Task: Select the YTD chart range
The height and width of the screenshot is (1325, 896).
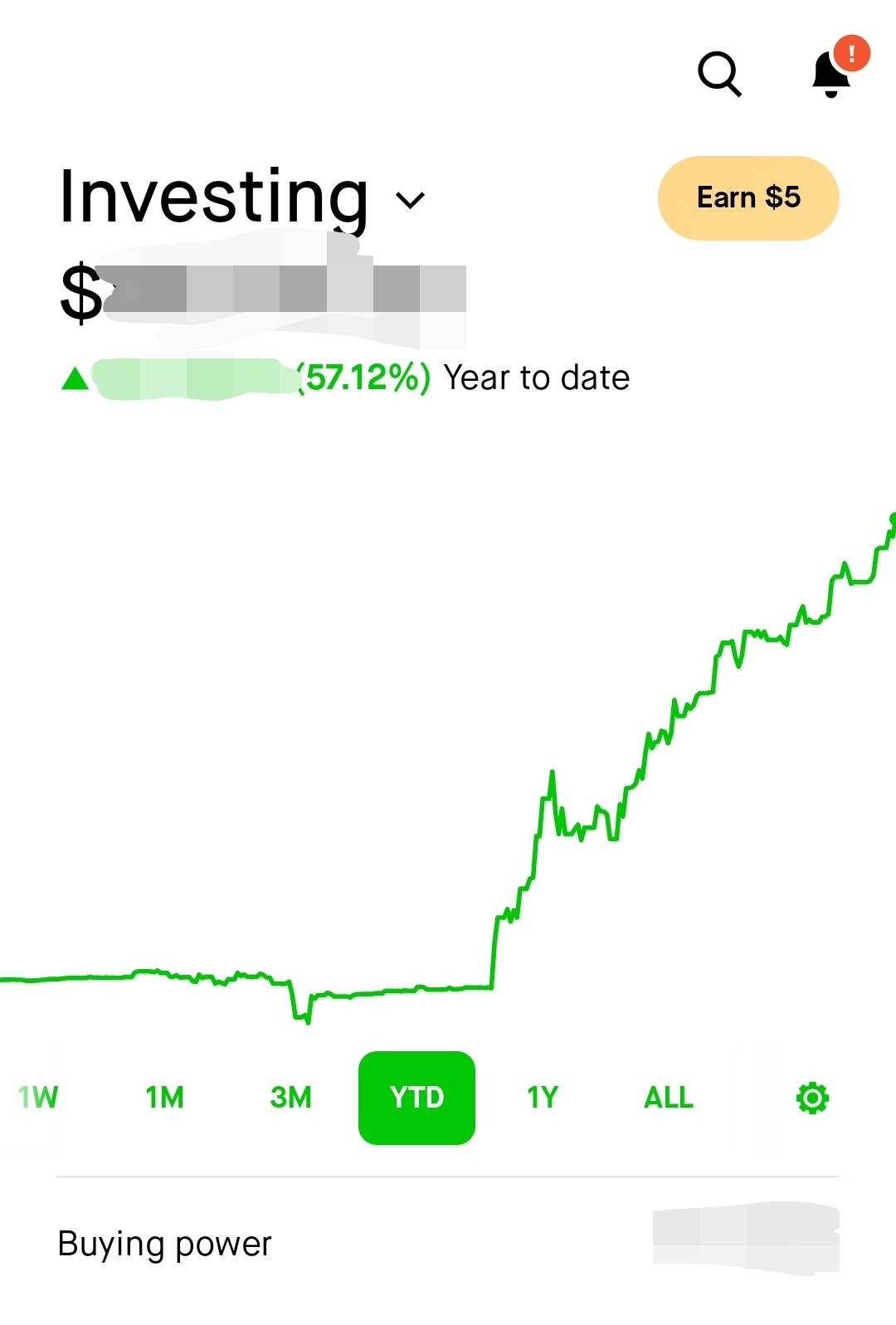Action: [416, 1098]
